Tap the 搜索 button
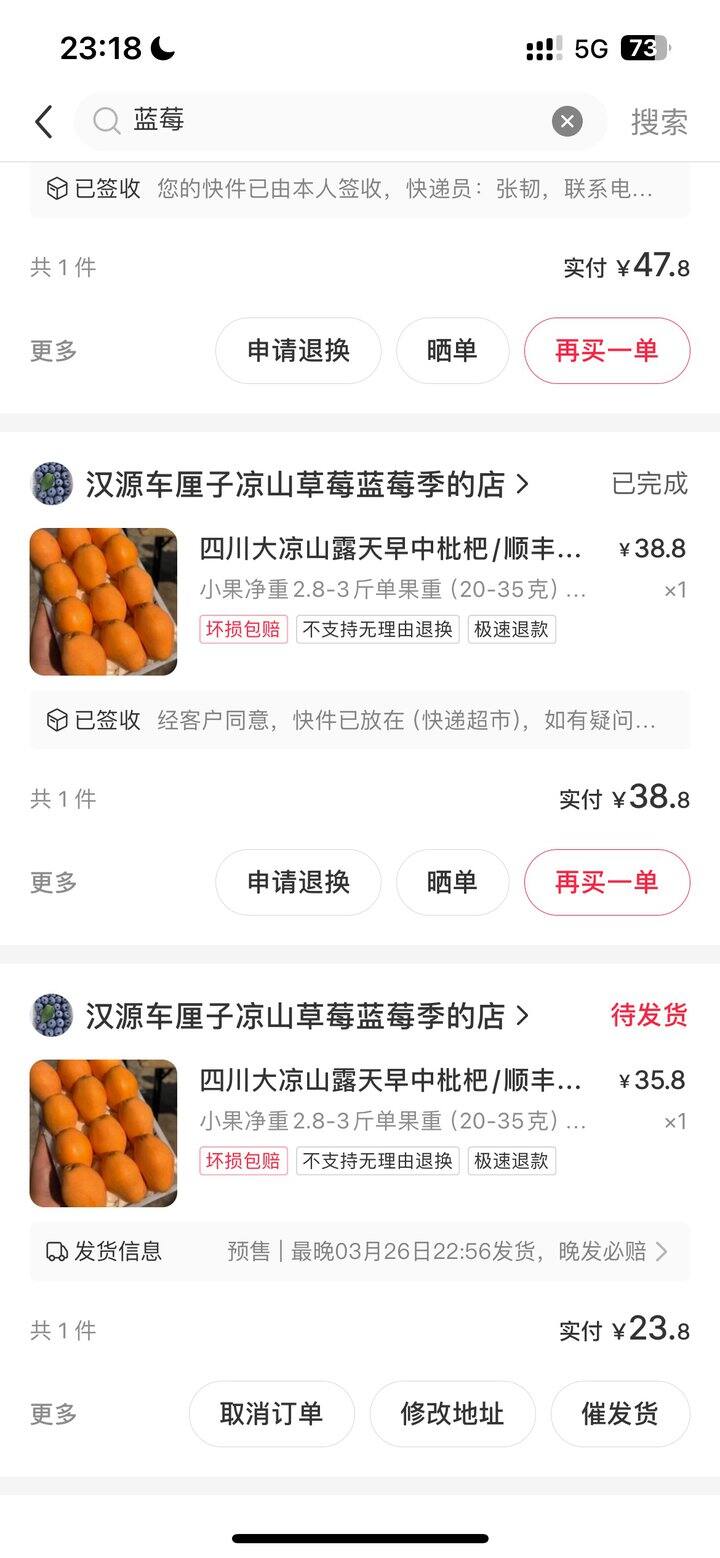The image size is (720, 1558). pos(659,122)
